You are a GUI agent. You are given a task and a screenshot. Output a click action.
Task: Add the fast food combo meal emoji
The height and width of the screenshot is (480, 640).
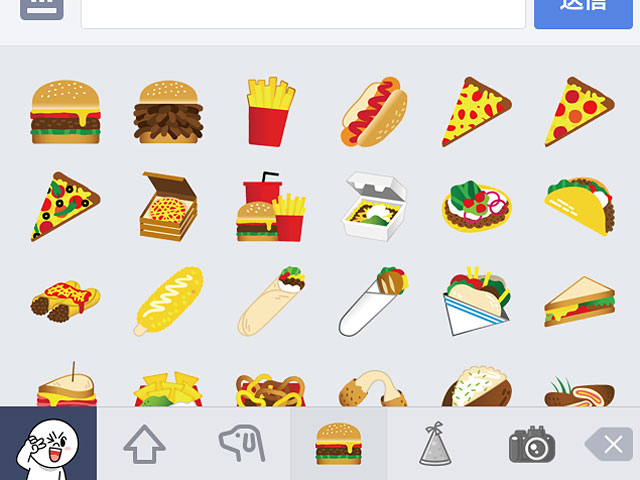pos(271,206)
